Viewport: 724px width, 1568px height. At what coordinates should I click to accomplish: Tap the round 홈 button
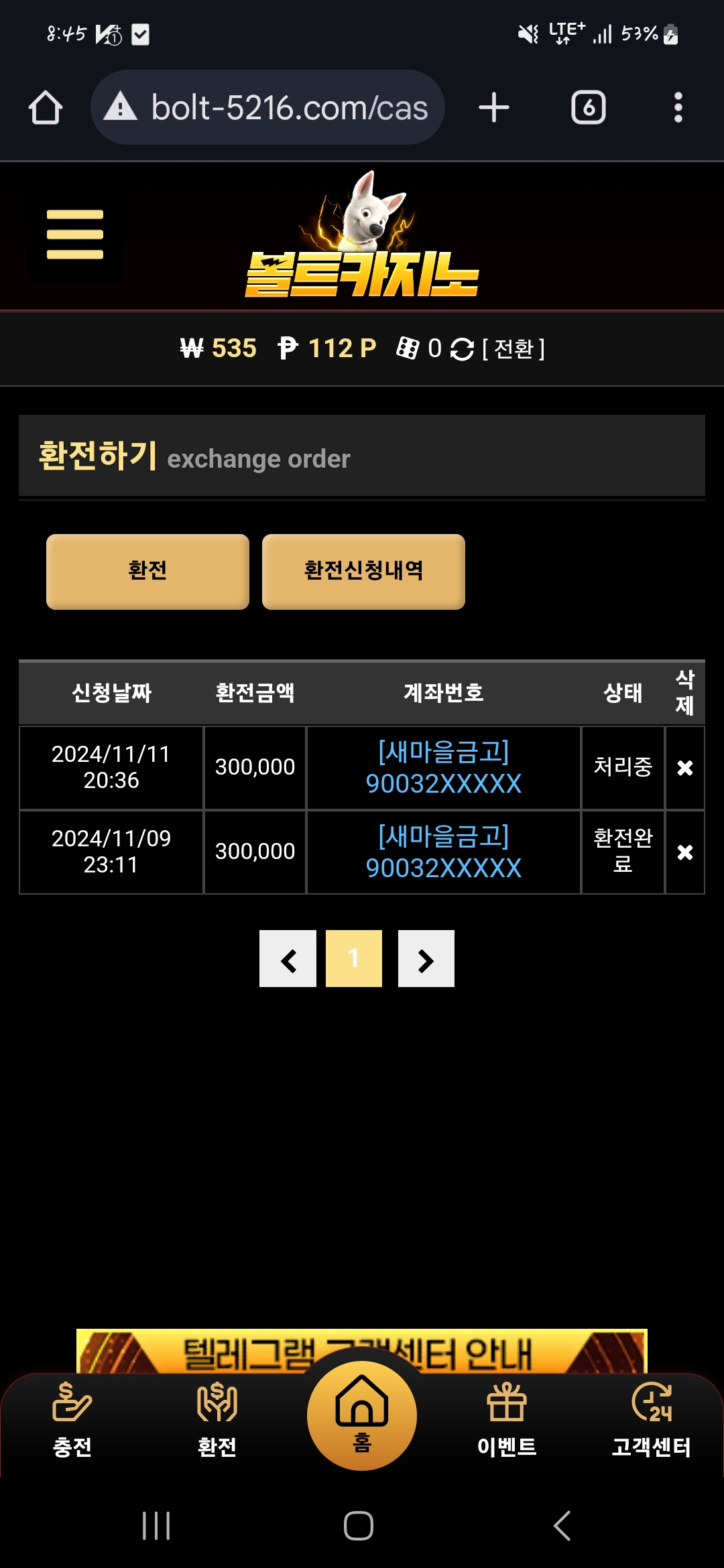point(362,1415)
